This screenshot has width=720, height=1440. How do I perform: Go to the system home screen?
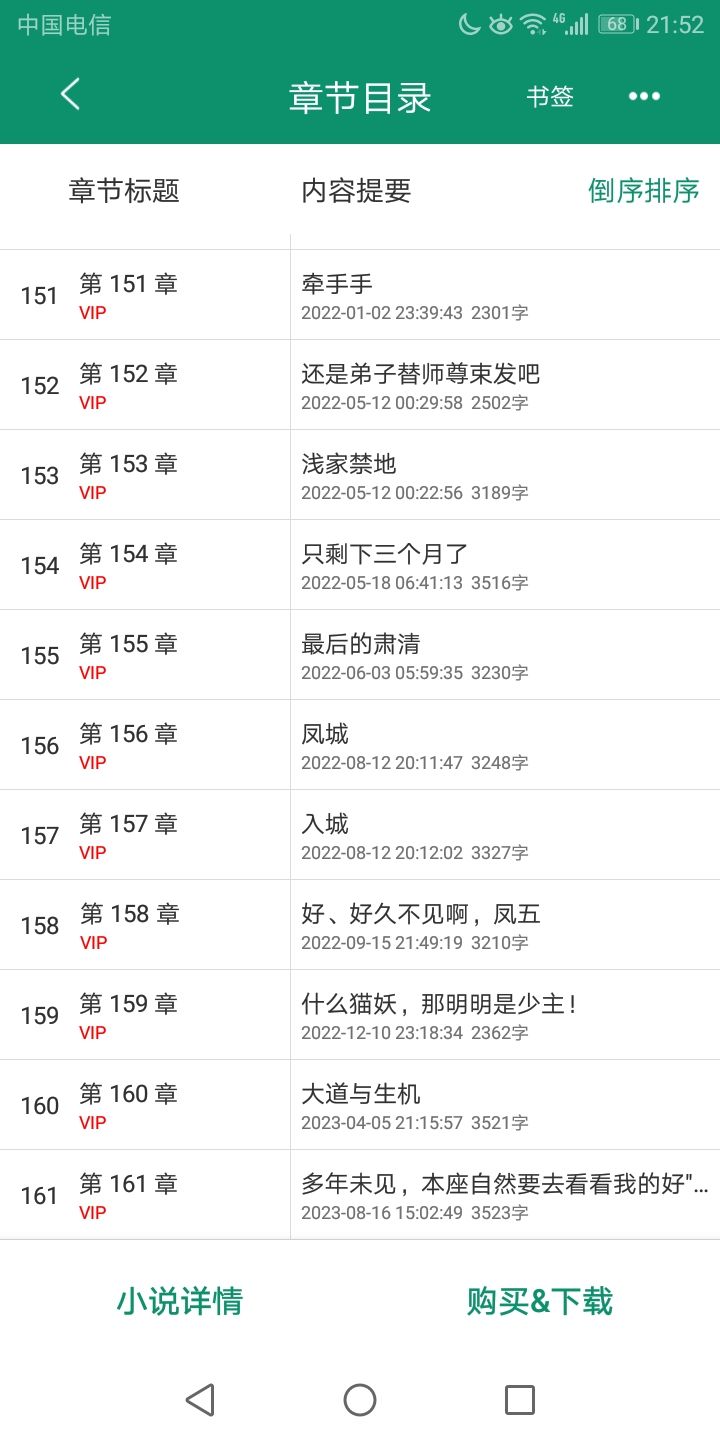coord(360,1400)
